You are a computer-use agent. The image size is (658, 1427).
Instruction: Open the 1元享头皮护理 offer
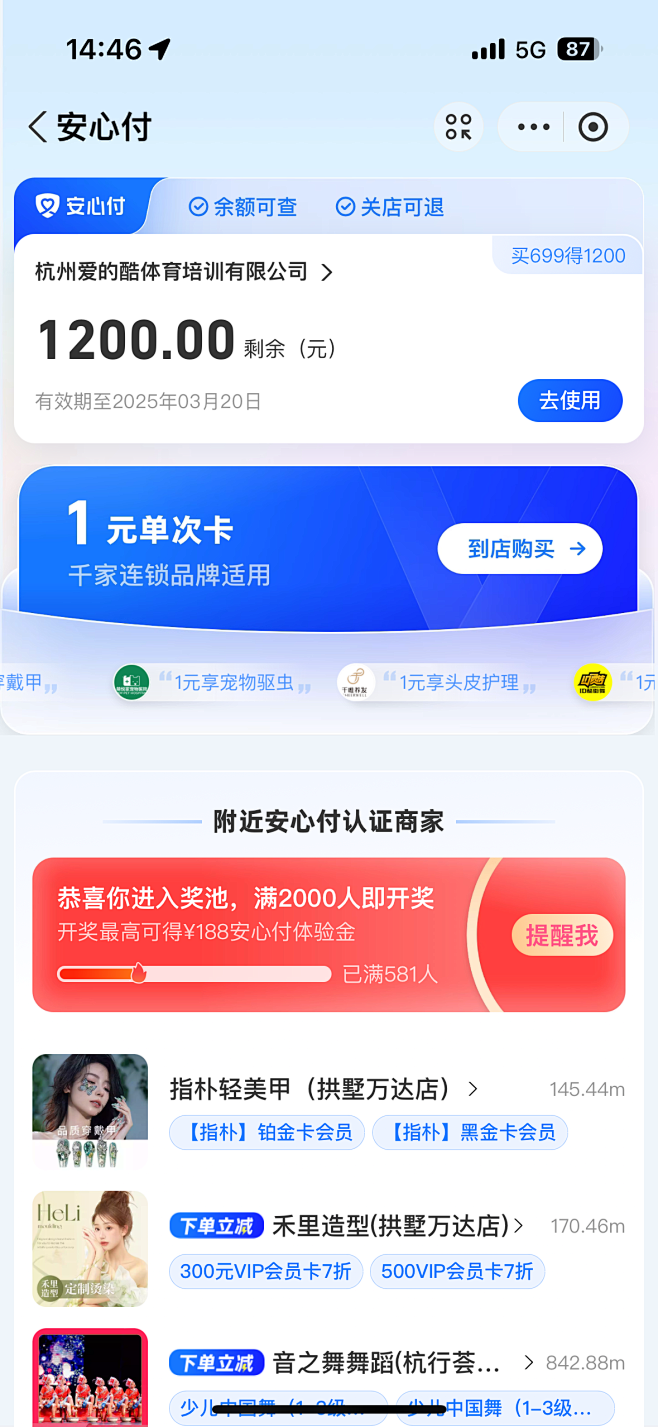click(458, 683)
